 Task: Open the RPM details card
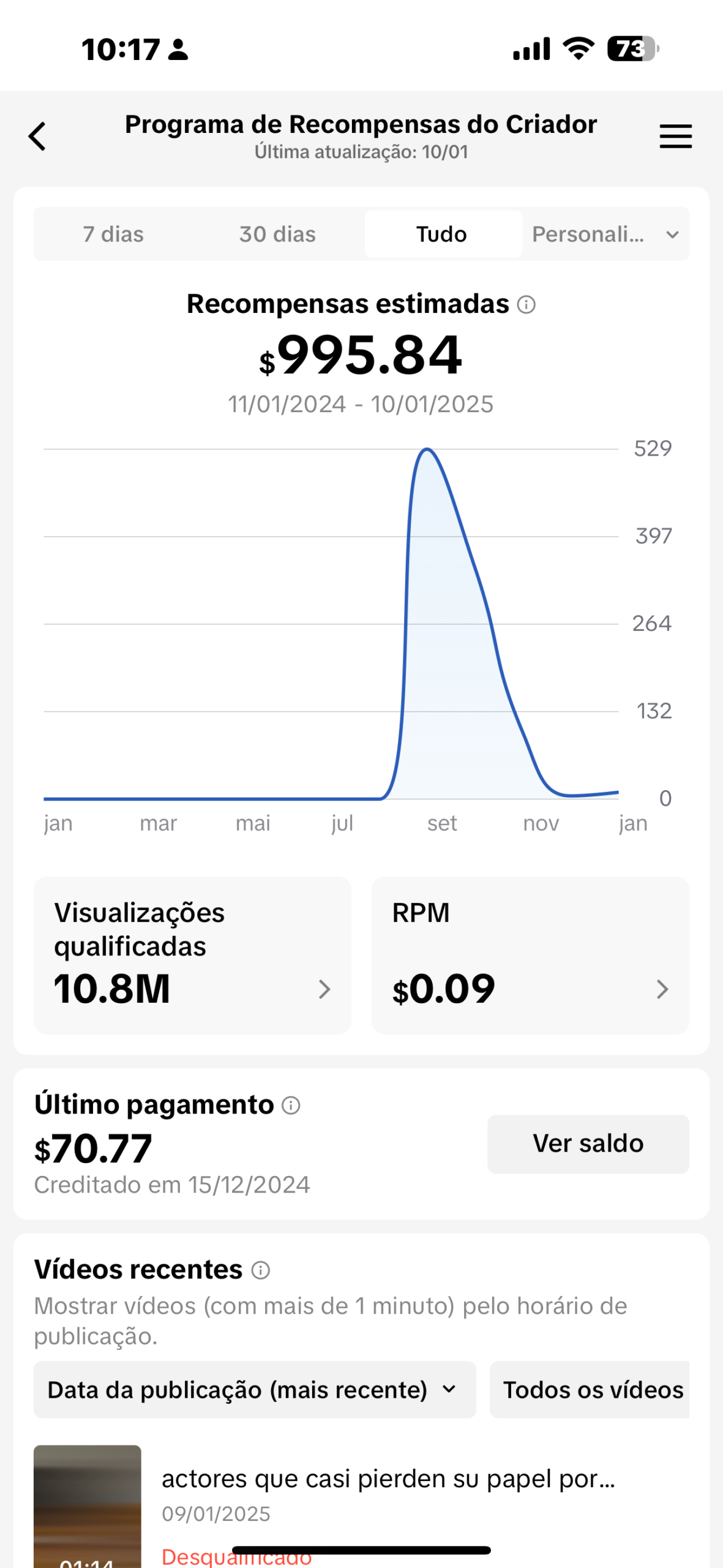pyautogui.click(x=530, y=955)
